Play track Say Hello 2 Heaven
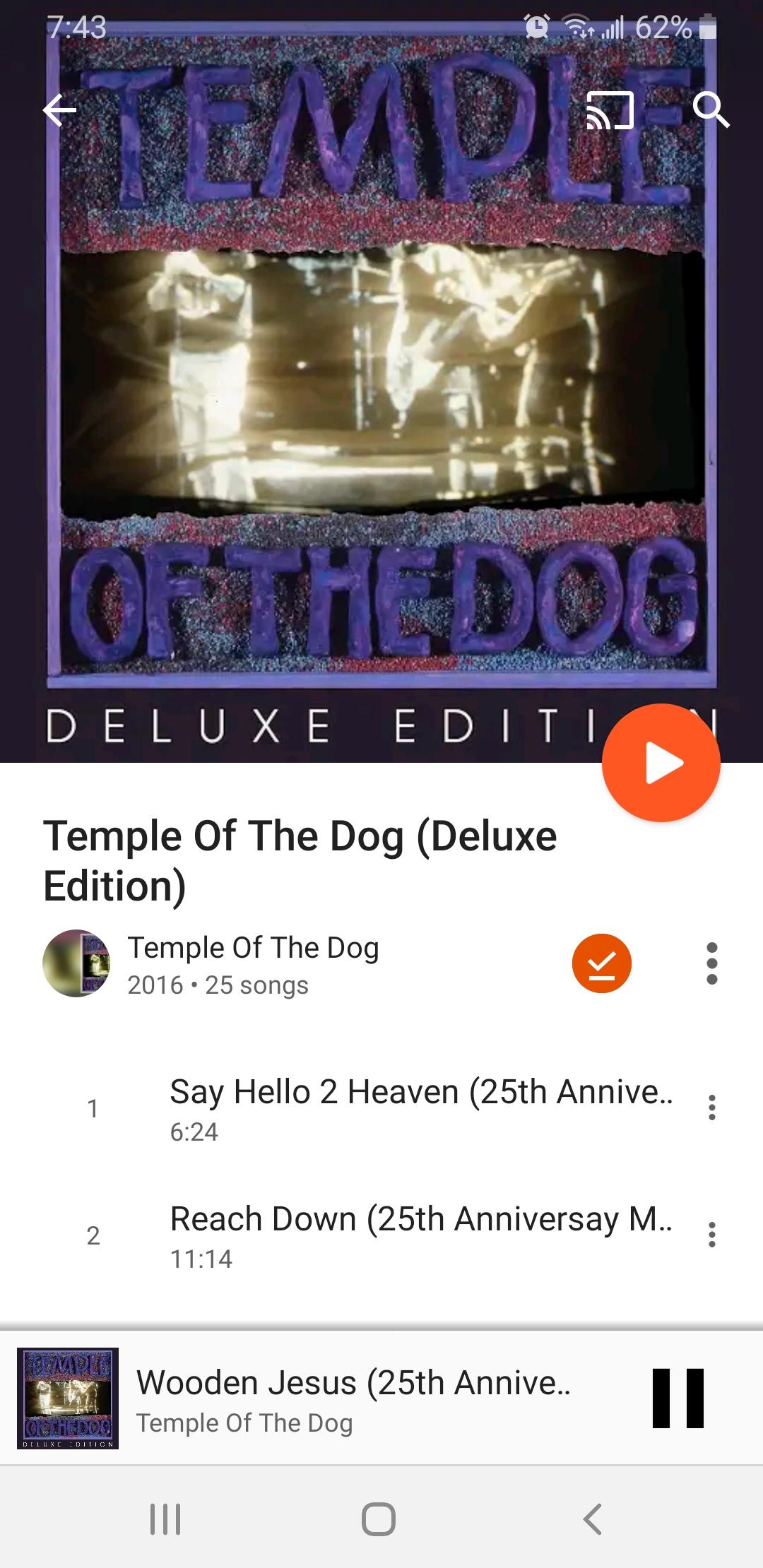 pyautogui.click(x=381, y=1109)
